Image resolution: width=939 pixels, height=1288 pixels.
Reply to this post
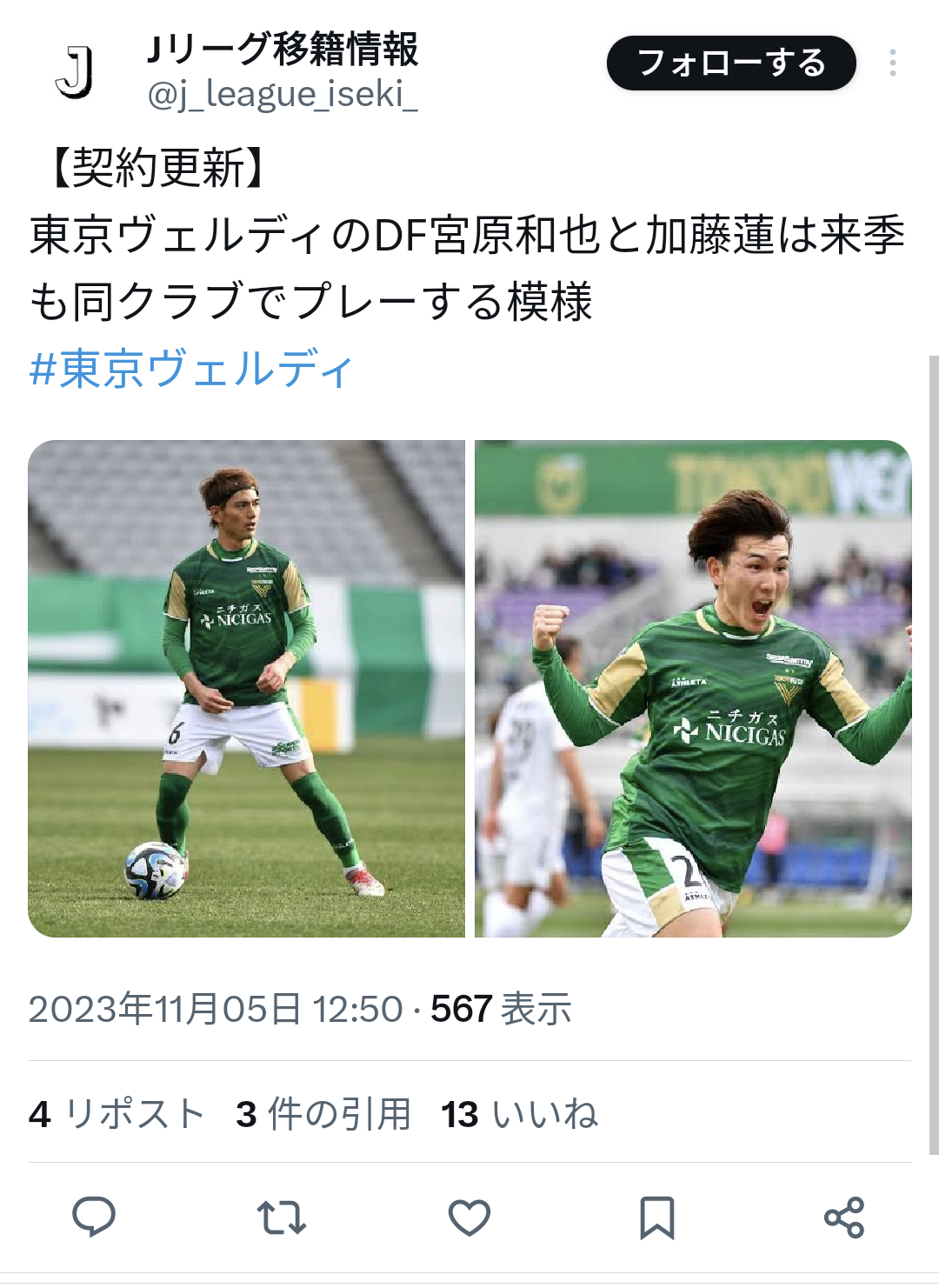(94, 1217)
